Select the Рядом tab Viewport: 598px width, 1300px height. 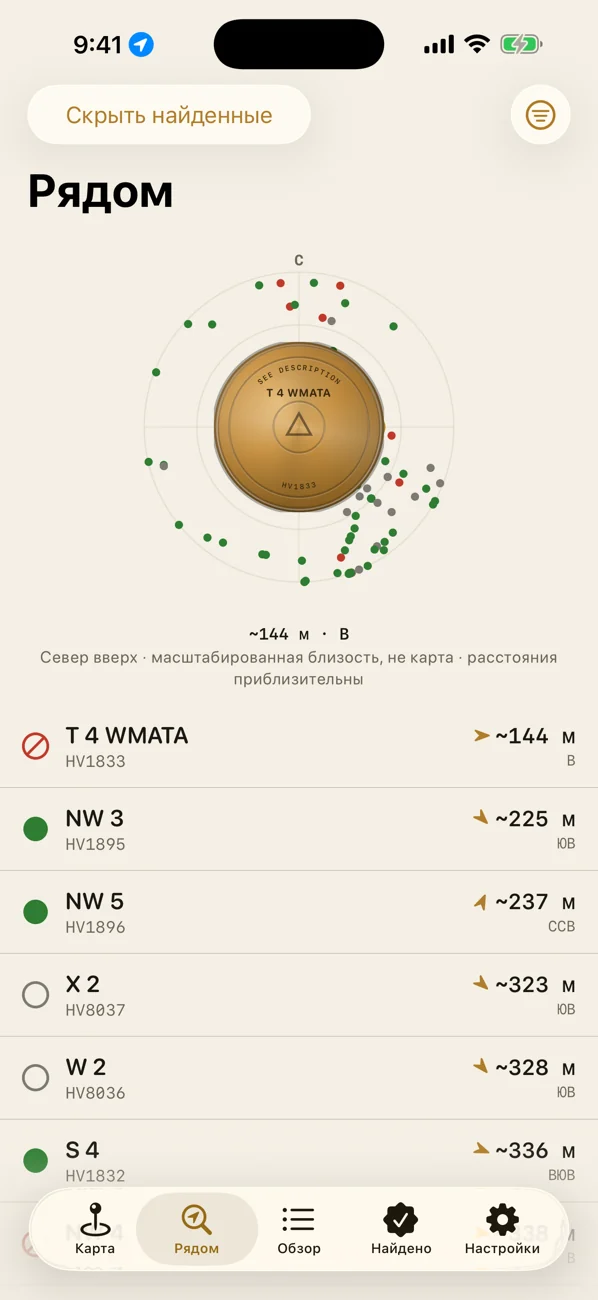coord(197,1229)
